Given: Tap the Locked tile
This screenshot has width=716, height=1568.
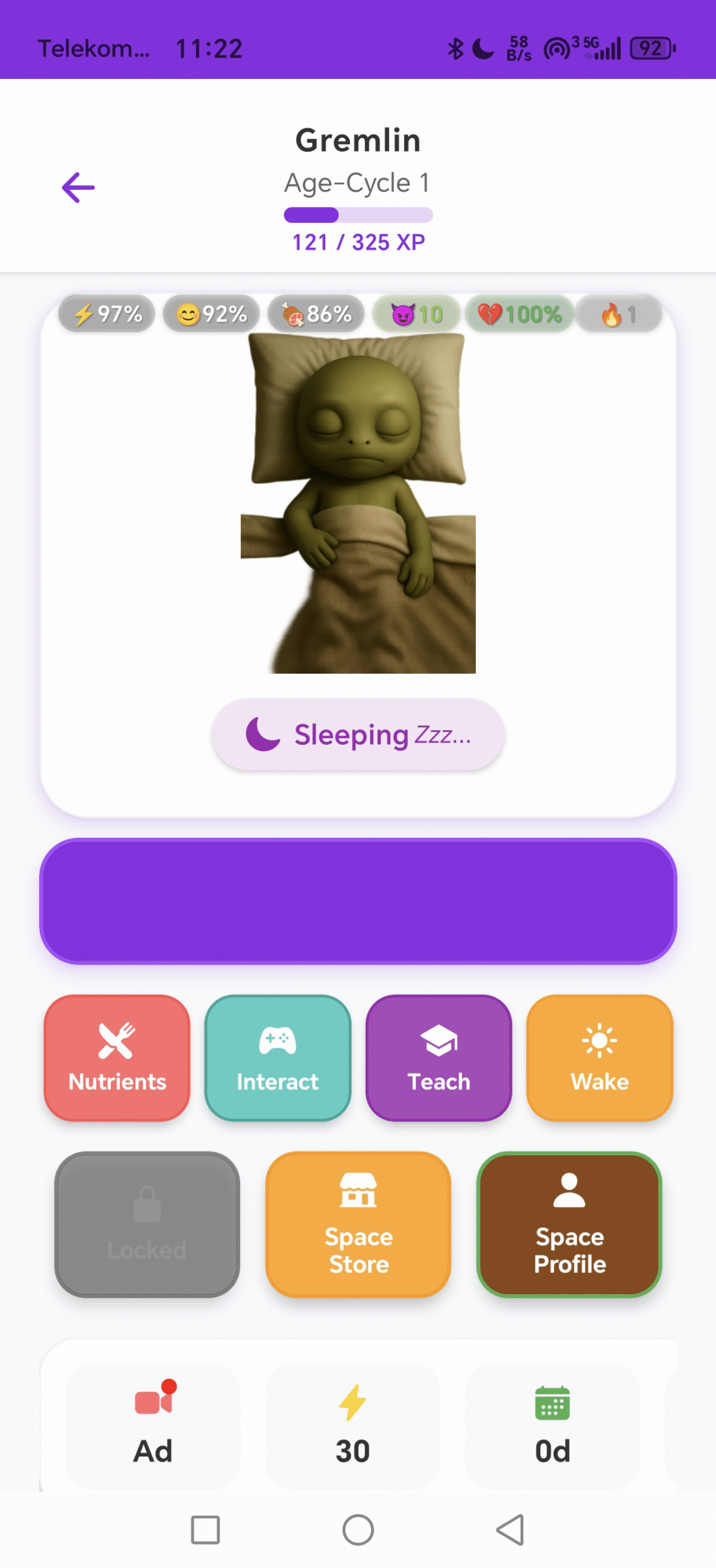Looking at the screenshot, I should 147,1224.
